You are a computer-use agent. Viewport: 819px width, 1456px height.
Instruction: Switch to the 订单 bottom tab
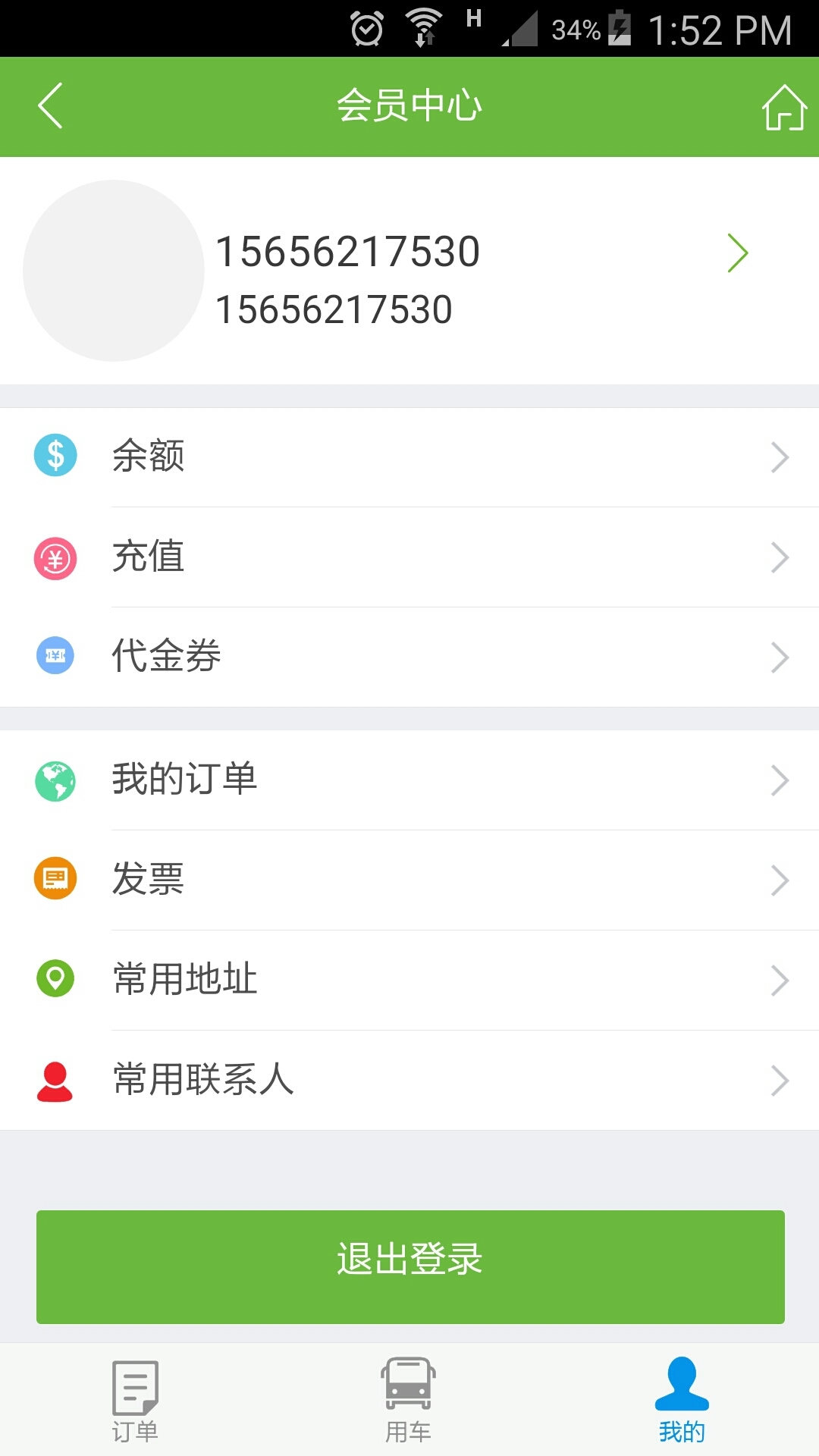point(136,1401)
